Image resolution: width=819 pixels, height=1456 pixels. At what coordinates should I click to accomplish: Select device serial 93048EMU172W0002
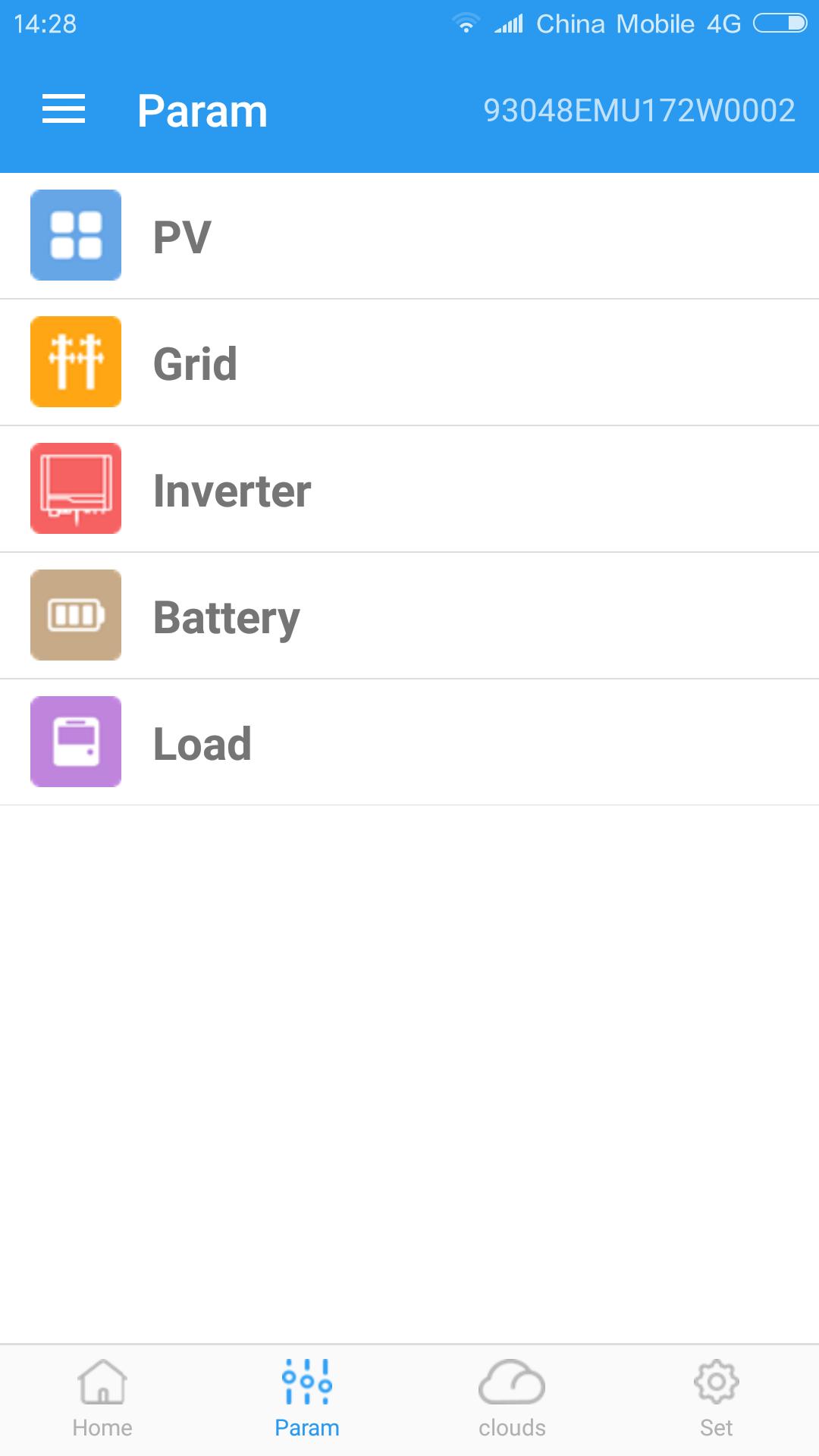click(x=639, y=110)
